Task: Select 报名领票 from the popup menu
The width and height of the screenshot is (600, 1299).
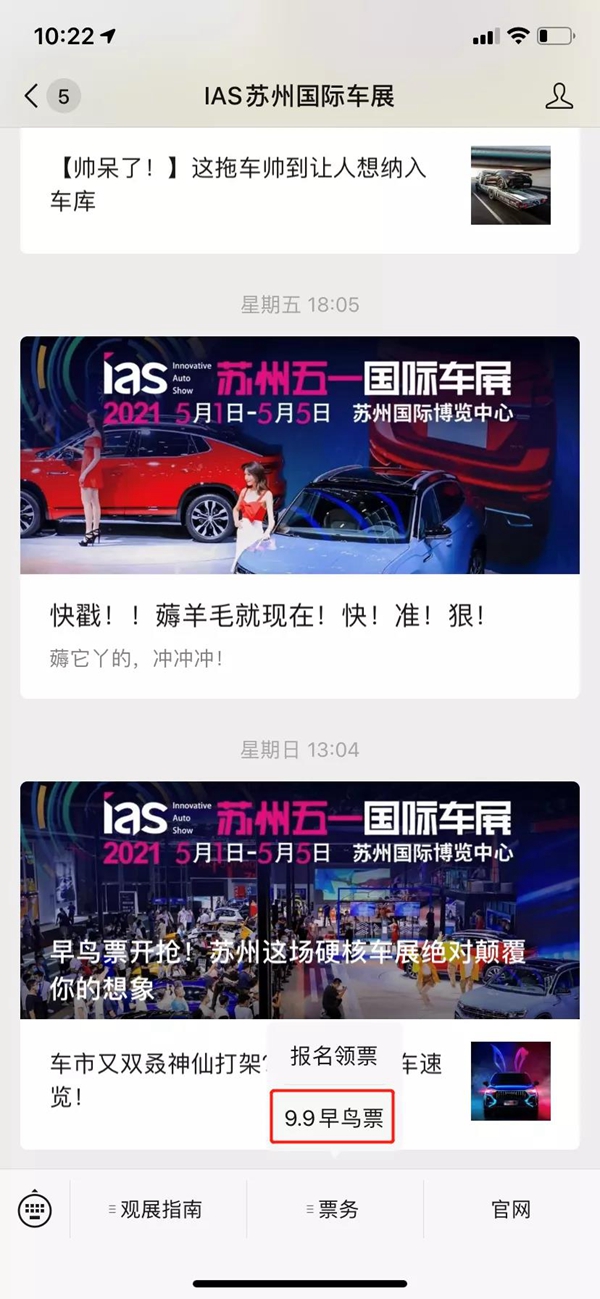Action: [x=334, y=1057]
